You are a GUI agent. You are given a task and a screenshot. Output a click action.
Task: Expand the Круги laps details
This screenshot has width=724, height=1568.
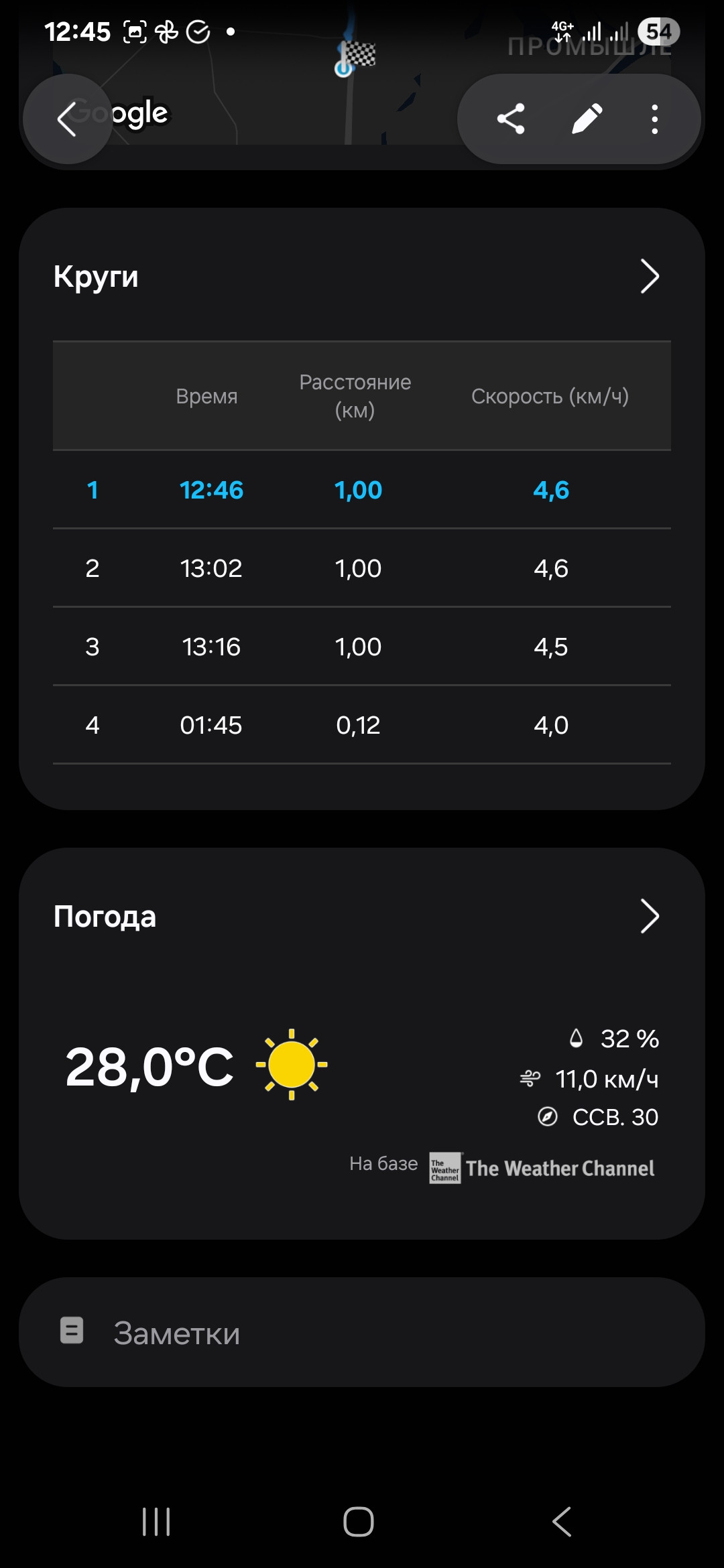click(x=650, y=276)
